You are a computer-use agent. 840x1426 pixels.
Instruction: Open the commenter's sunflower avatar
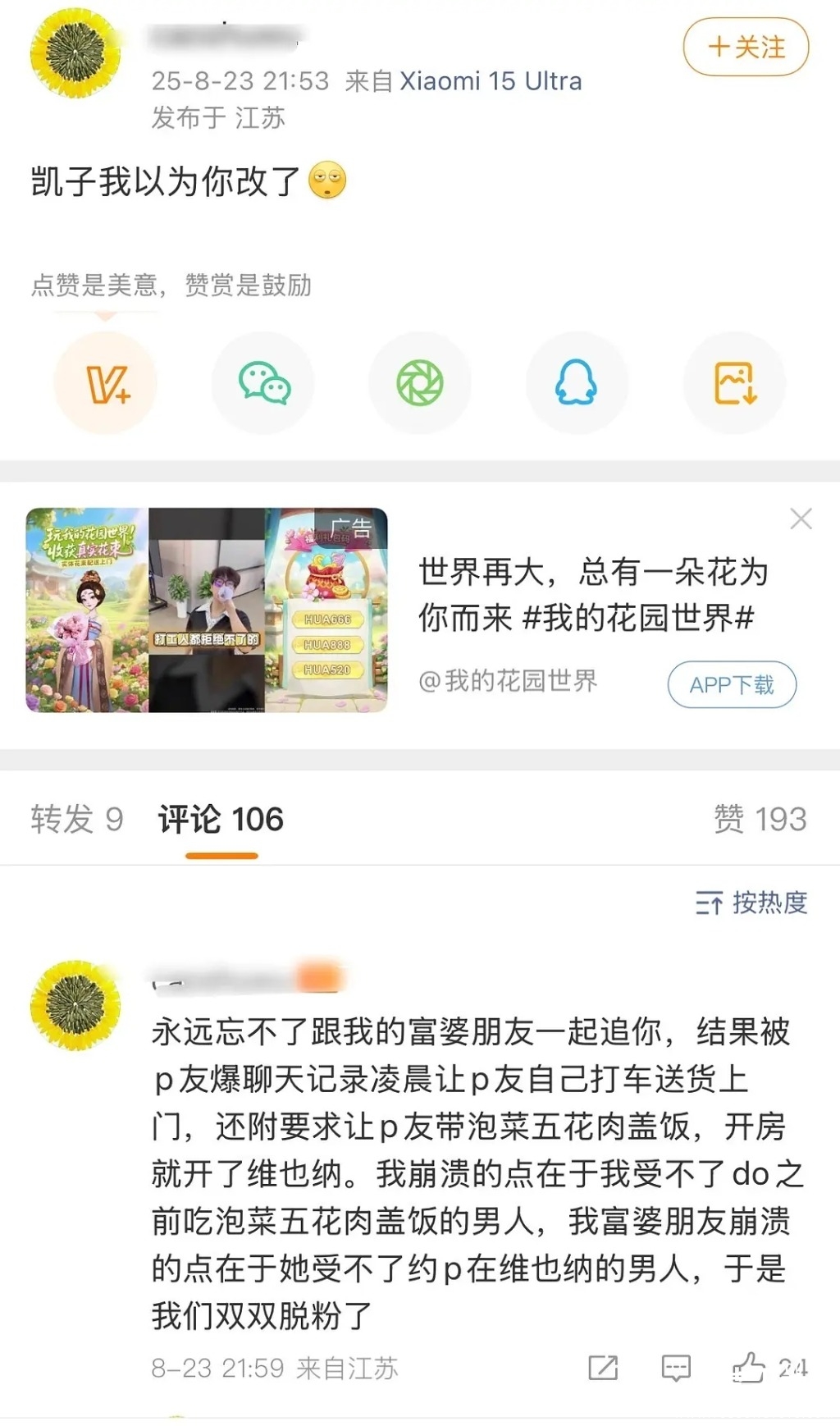tap(75, 1005)
